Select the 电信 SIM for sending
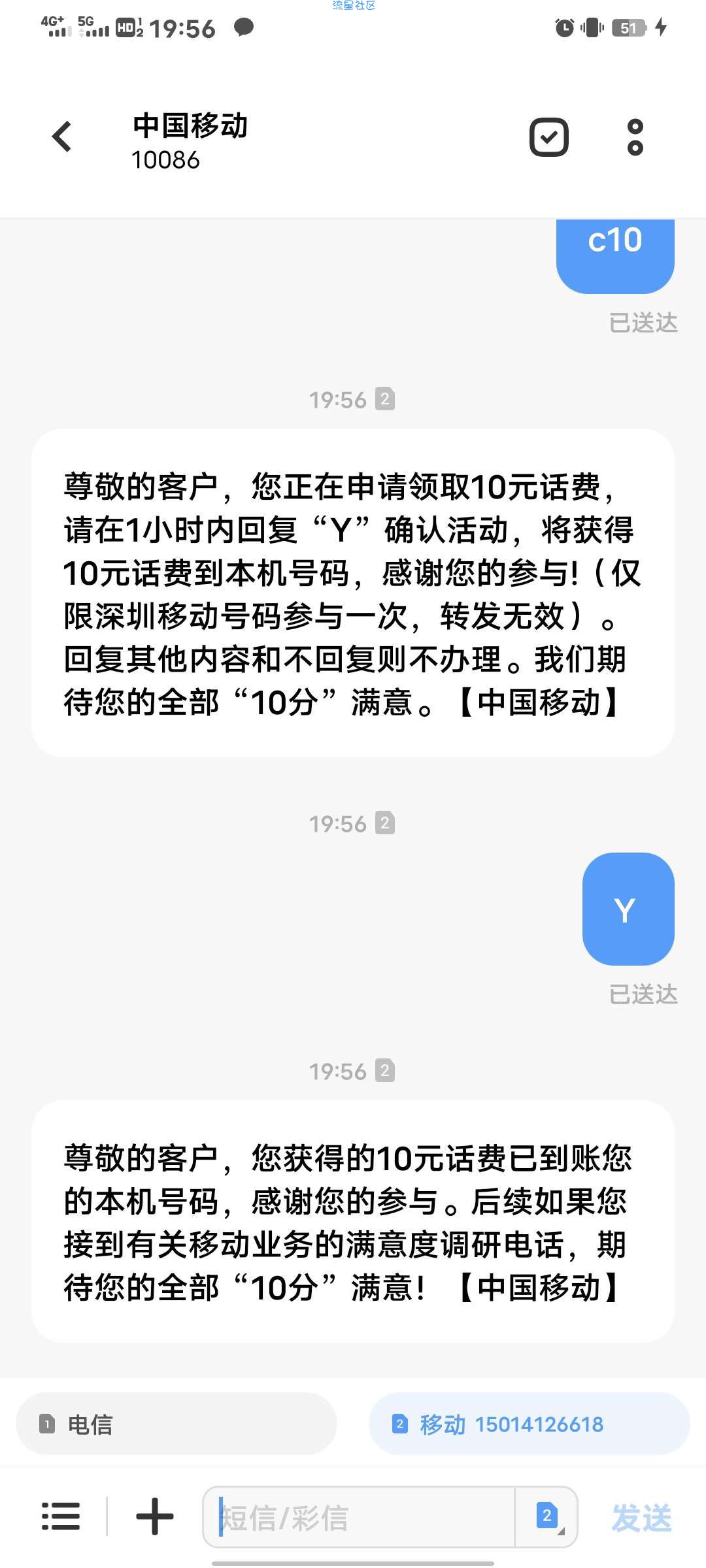This screenshot has height=1568, width=706. click(x=176, y=1424)
